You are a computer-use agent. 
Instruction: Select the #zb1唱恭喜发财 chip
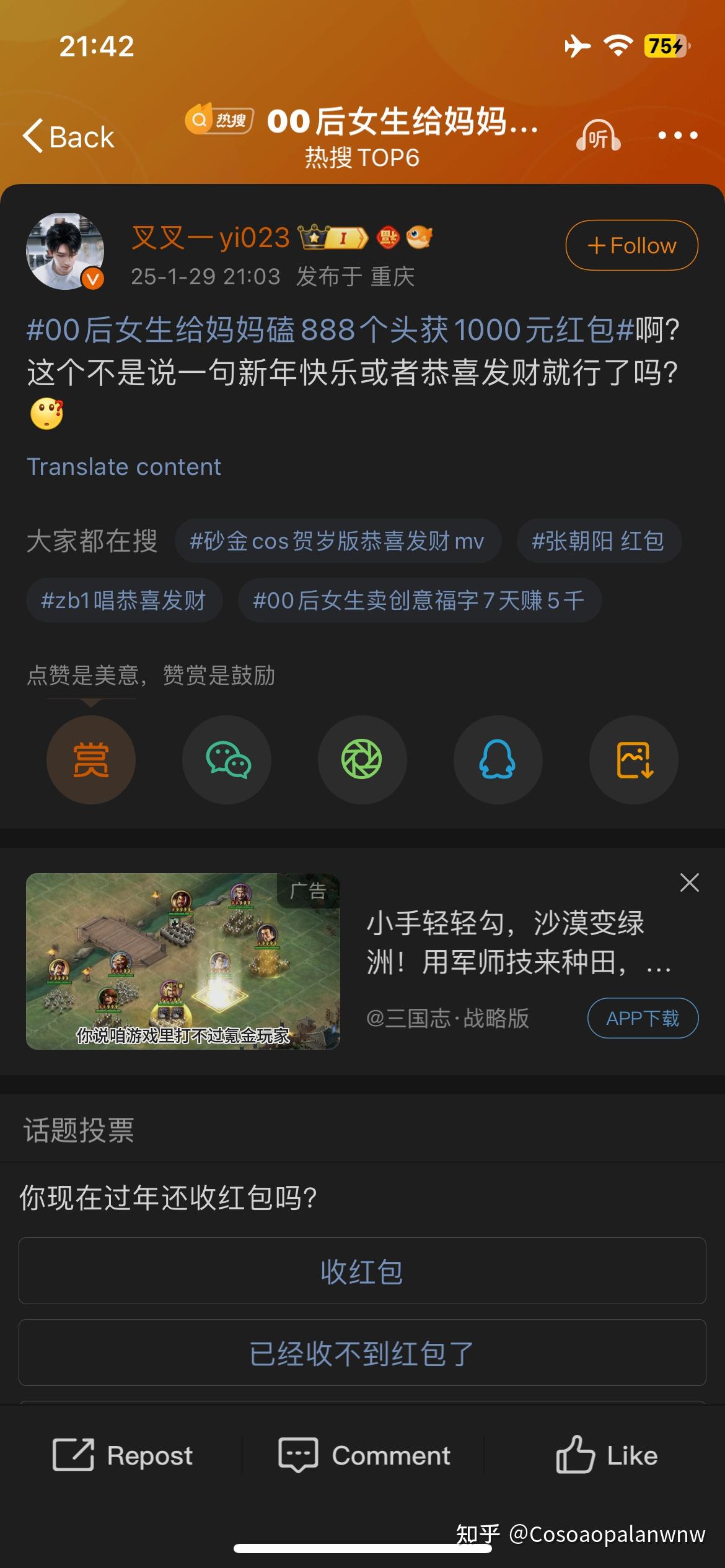tap(123, 600)
